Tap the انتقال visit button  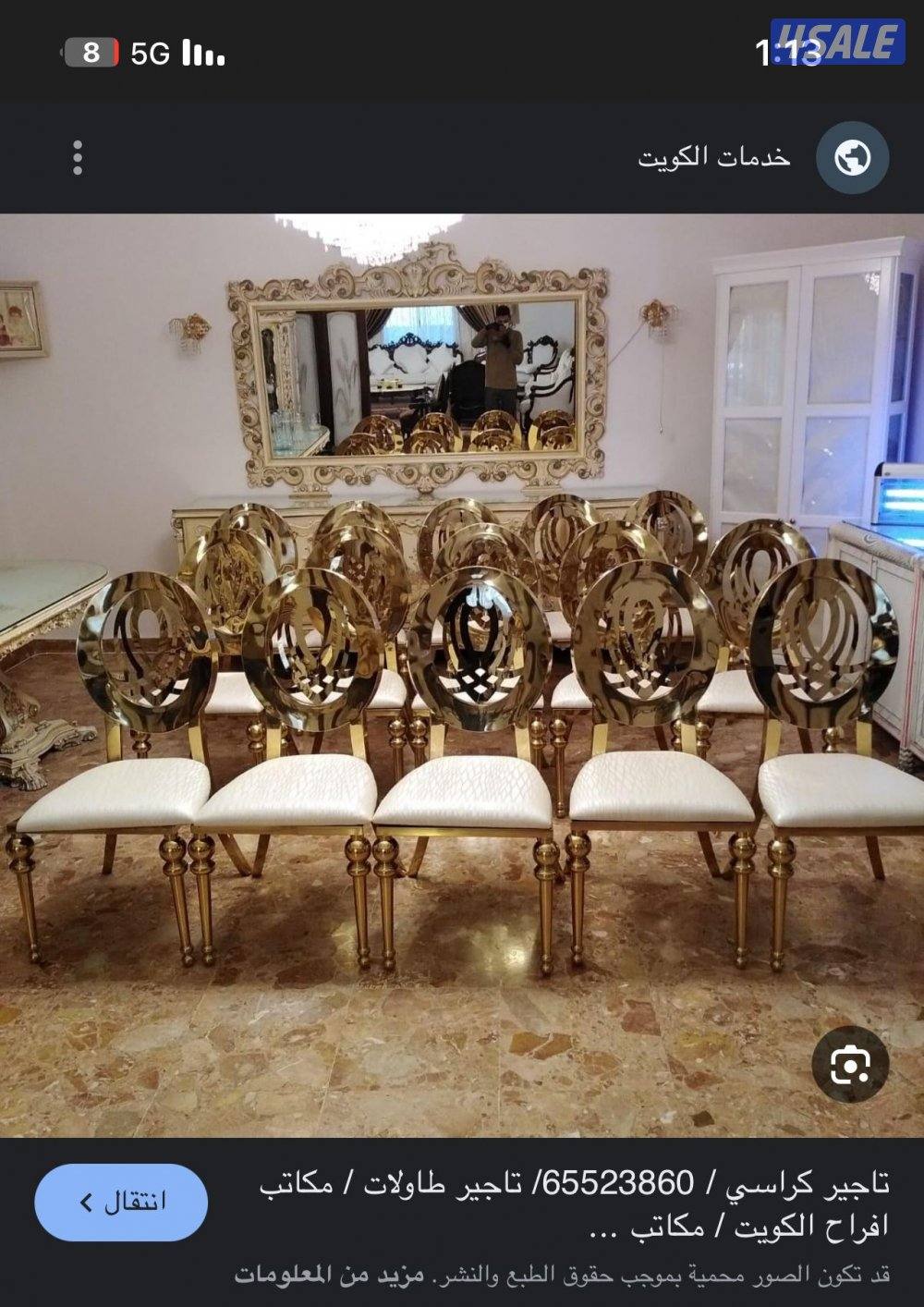coord(121,1203)
